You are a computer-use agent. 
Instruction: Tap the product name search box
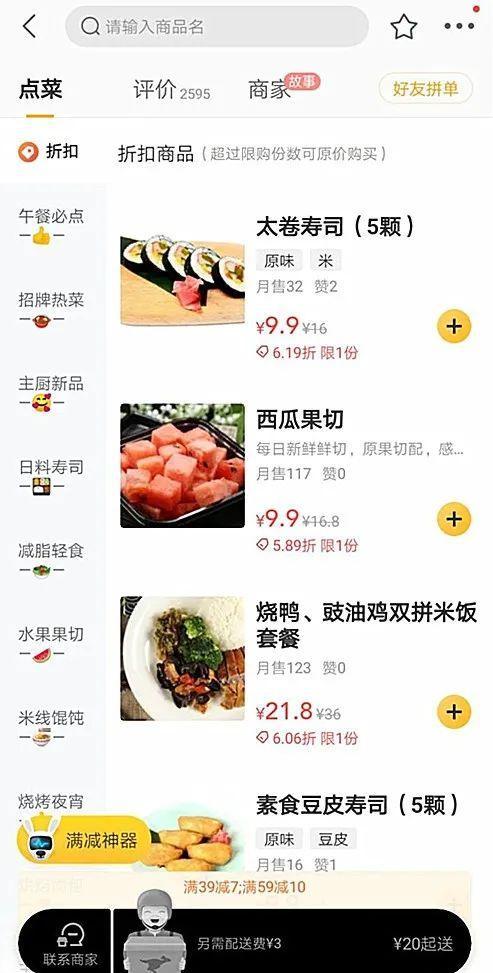217,27
